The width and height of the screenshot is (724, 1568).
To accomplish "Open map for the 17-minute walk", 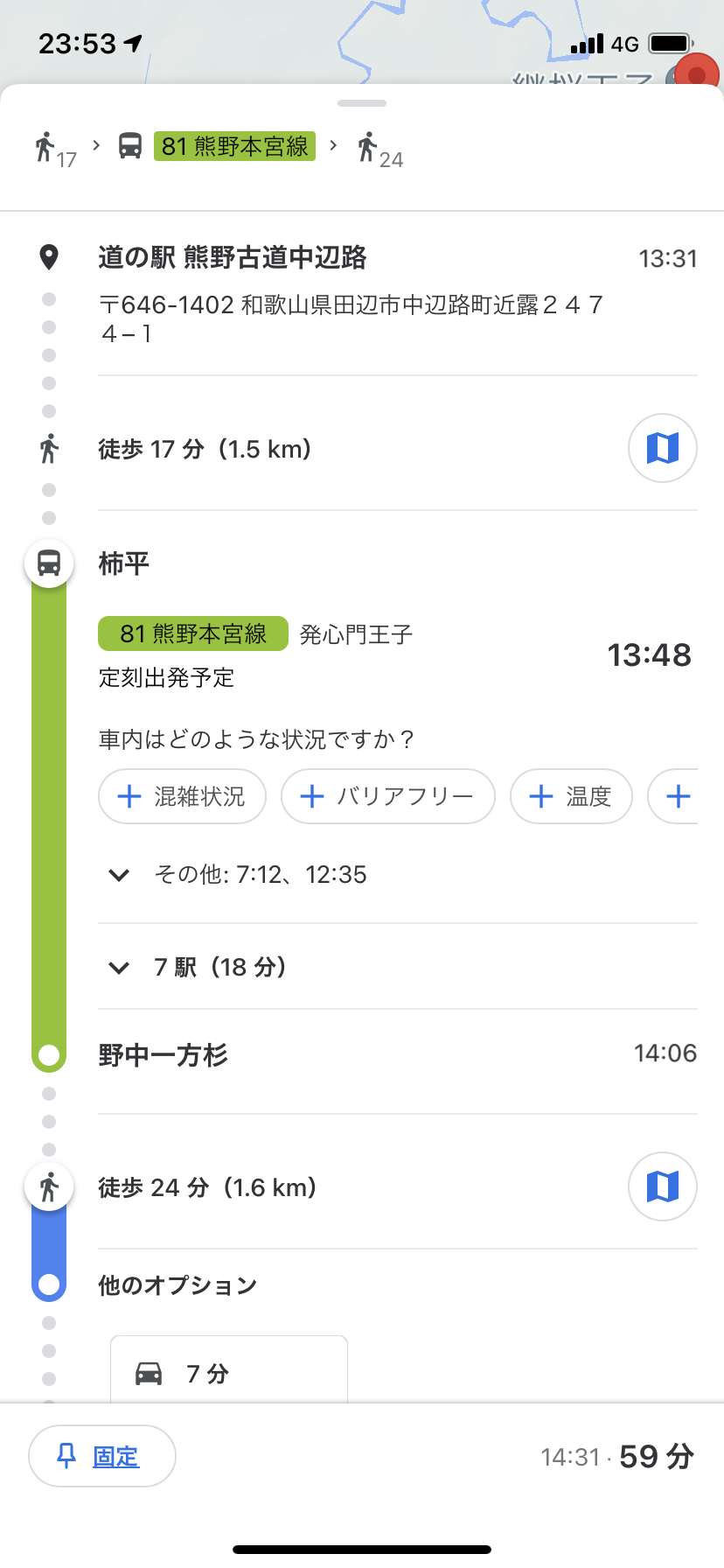I will (x=662, y=448).
